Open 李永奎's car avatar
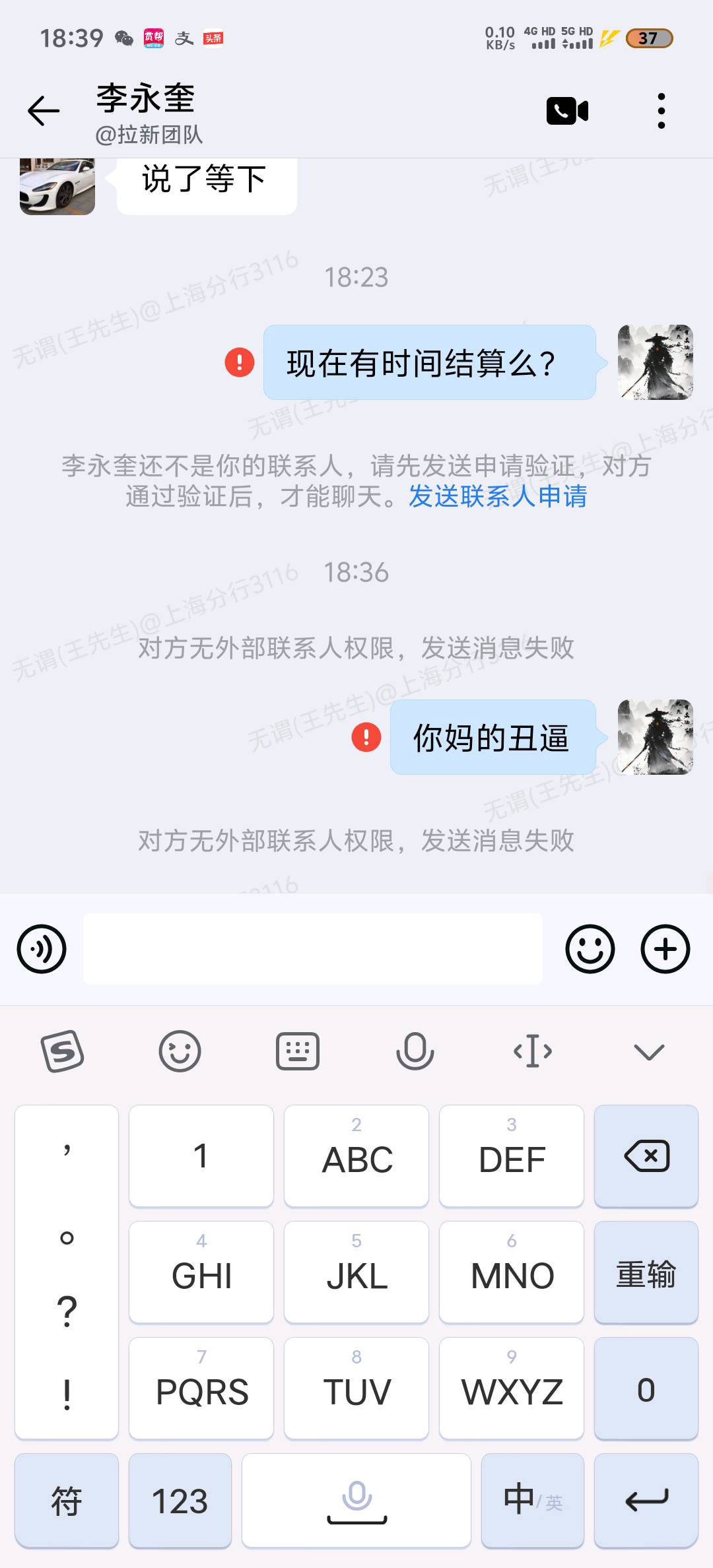The height and width of the screenshot is (1568, 713). tap(57, 186)
